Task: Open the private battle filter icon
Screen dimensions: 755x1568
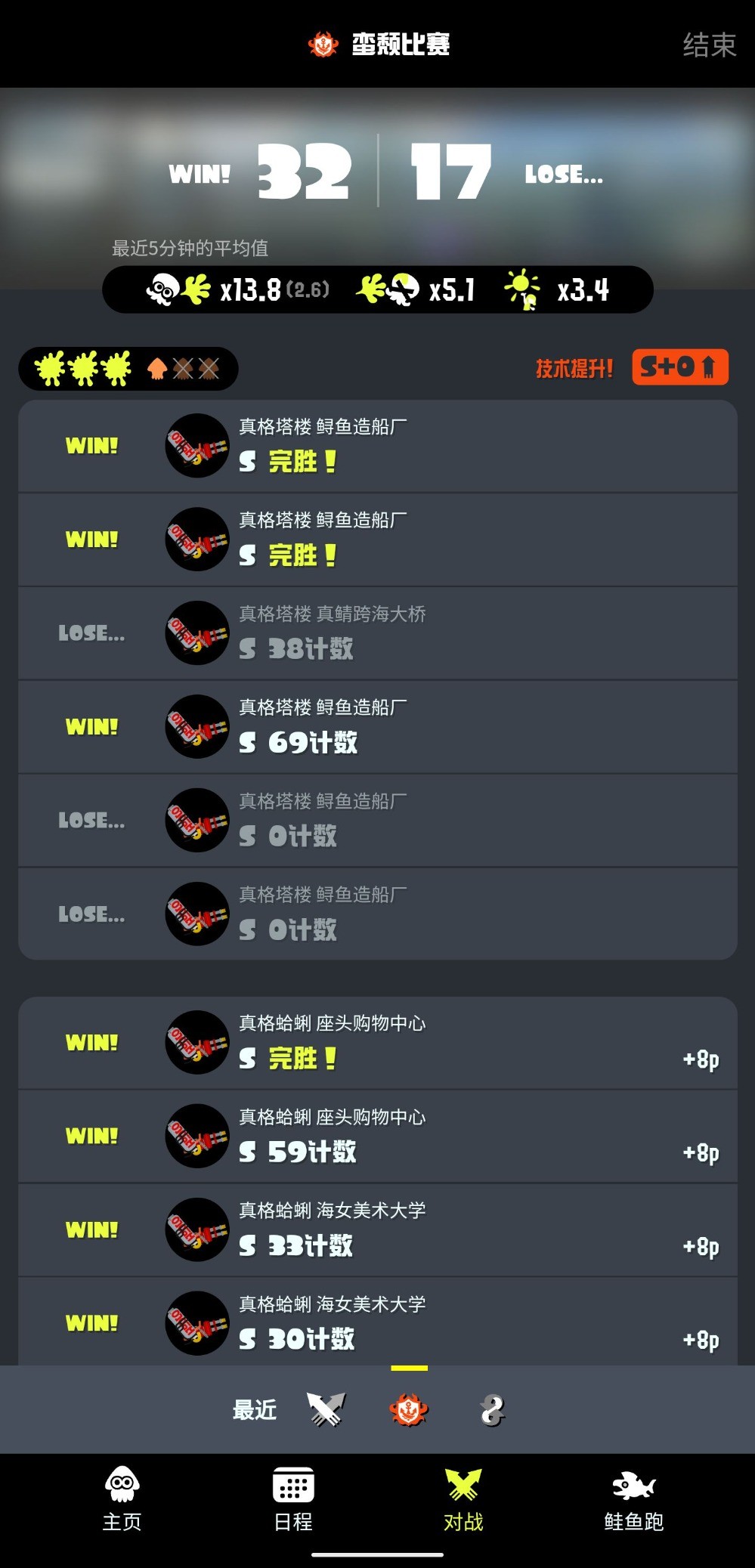Action: pyautogui.click(x=492, y=1409)
